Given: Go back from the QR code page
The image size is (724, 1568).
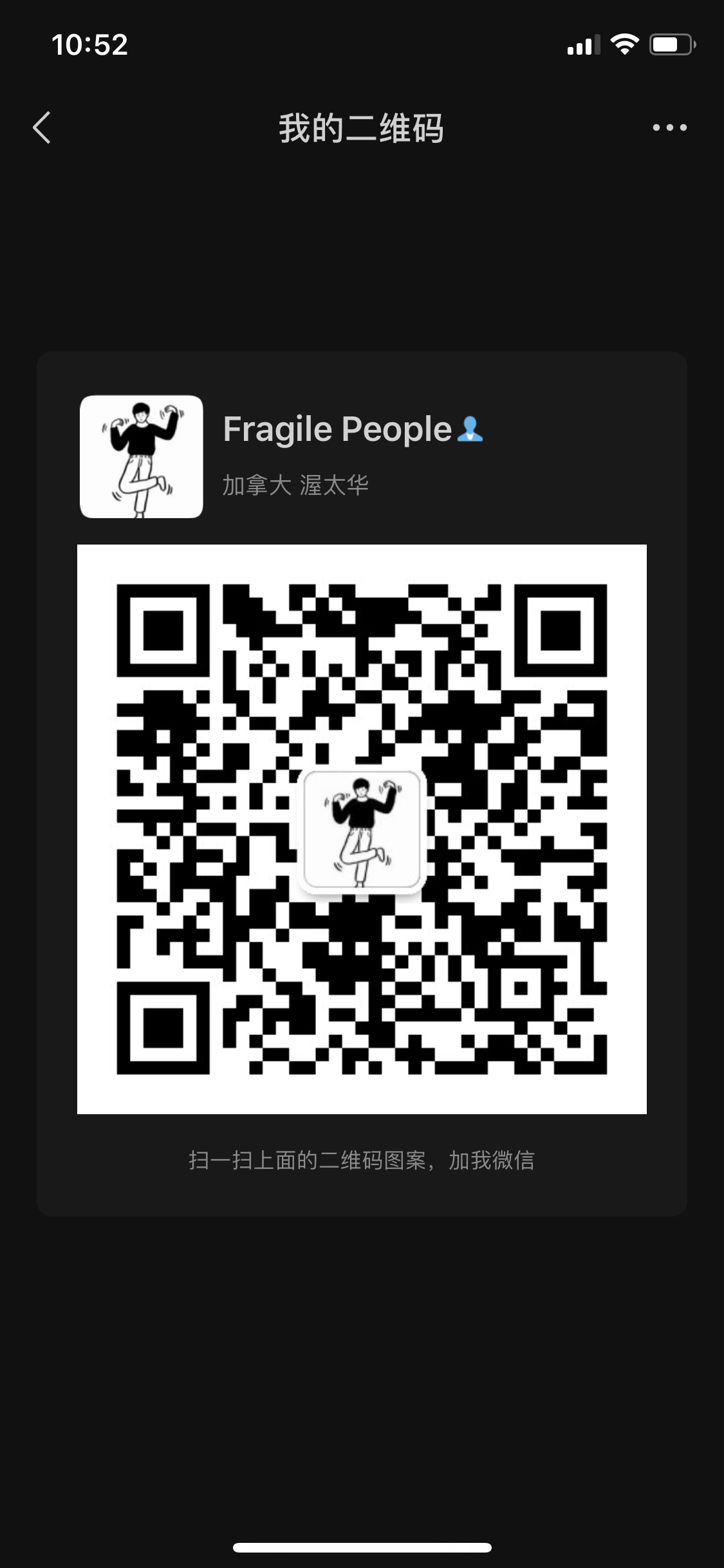Looking at the screenshot, I should point(42,127).
